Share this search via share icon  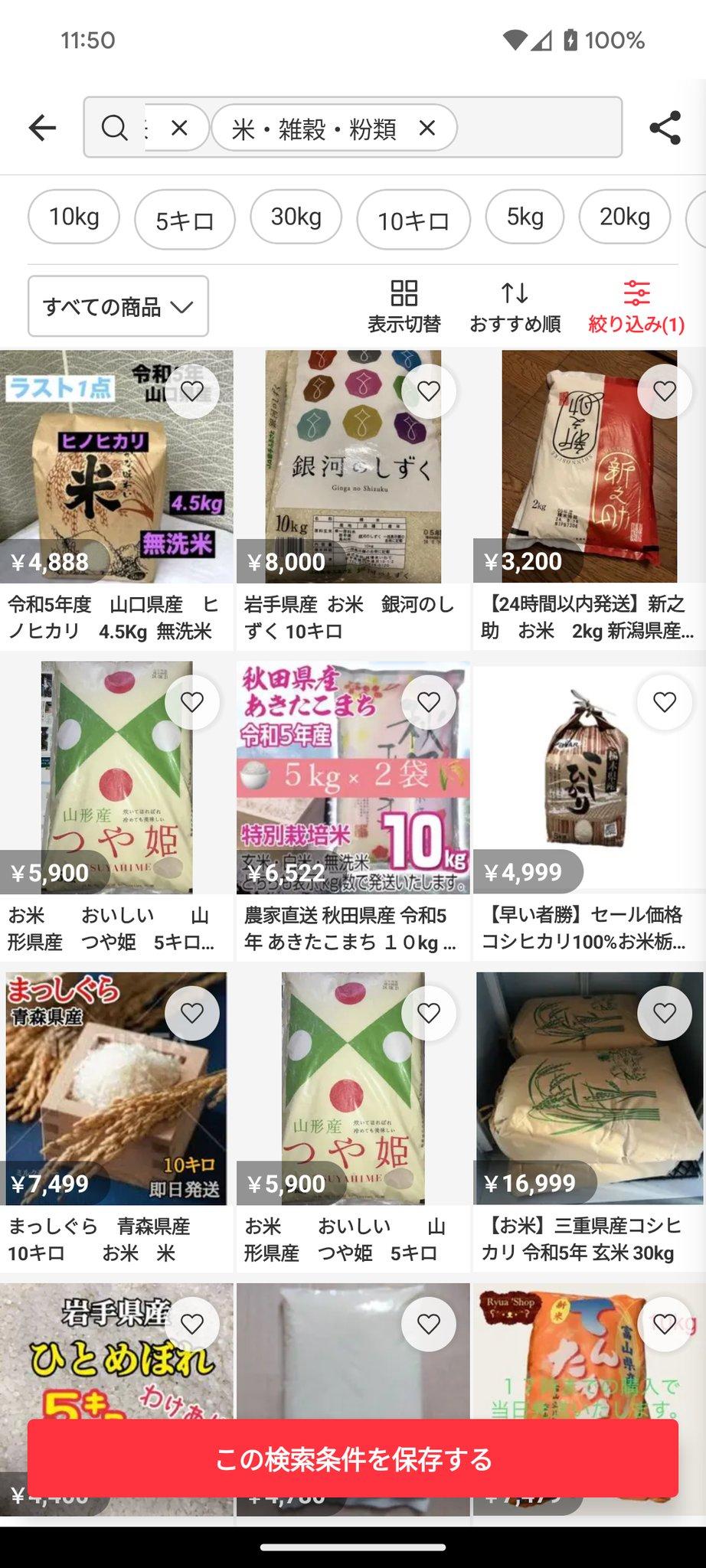(665, 127)
